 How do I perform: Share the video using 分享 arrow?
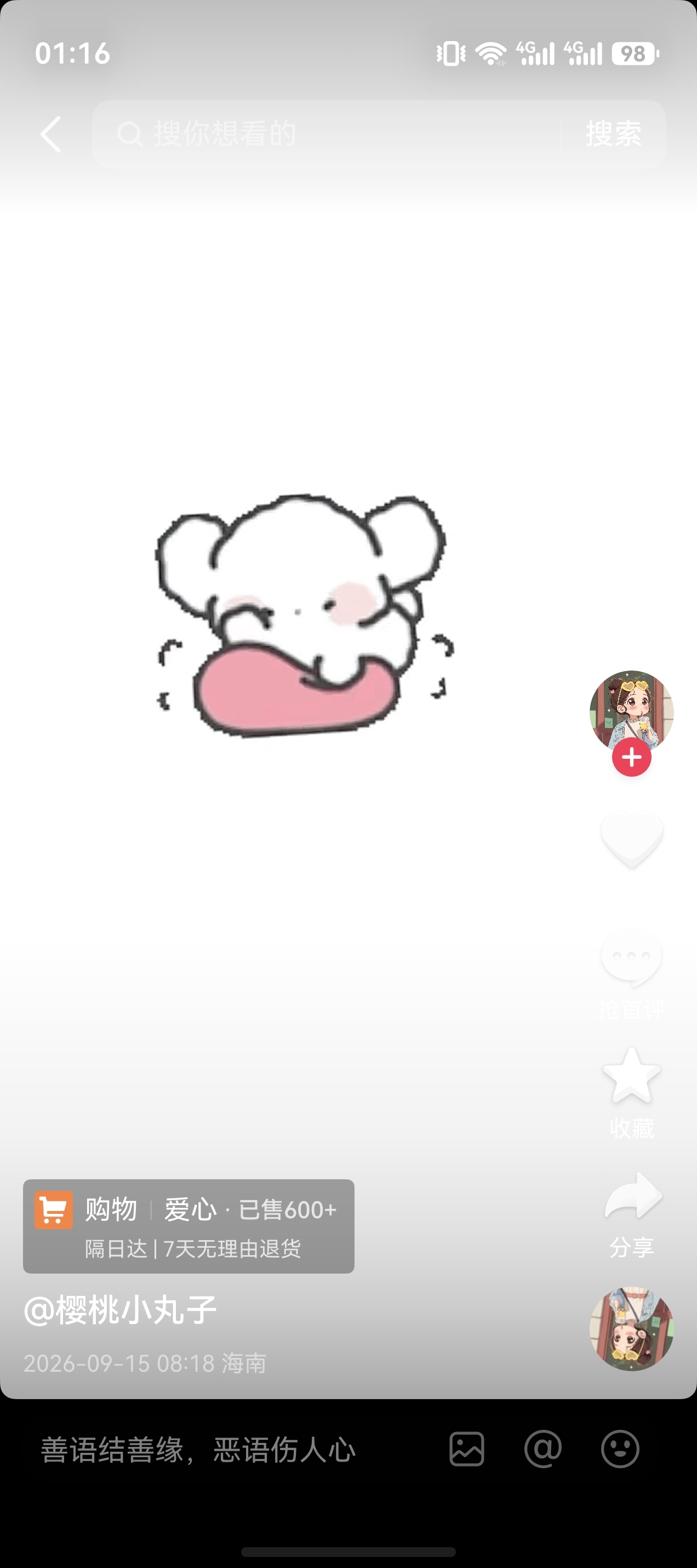[631, 1215]
